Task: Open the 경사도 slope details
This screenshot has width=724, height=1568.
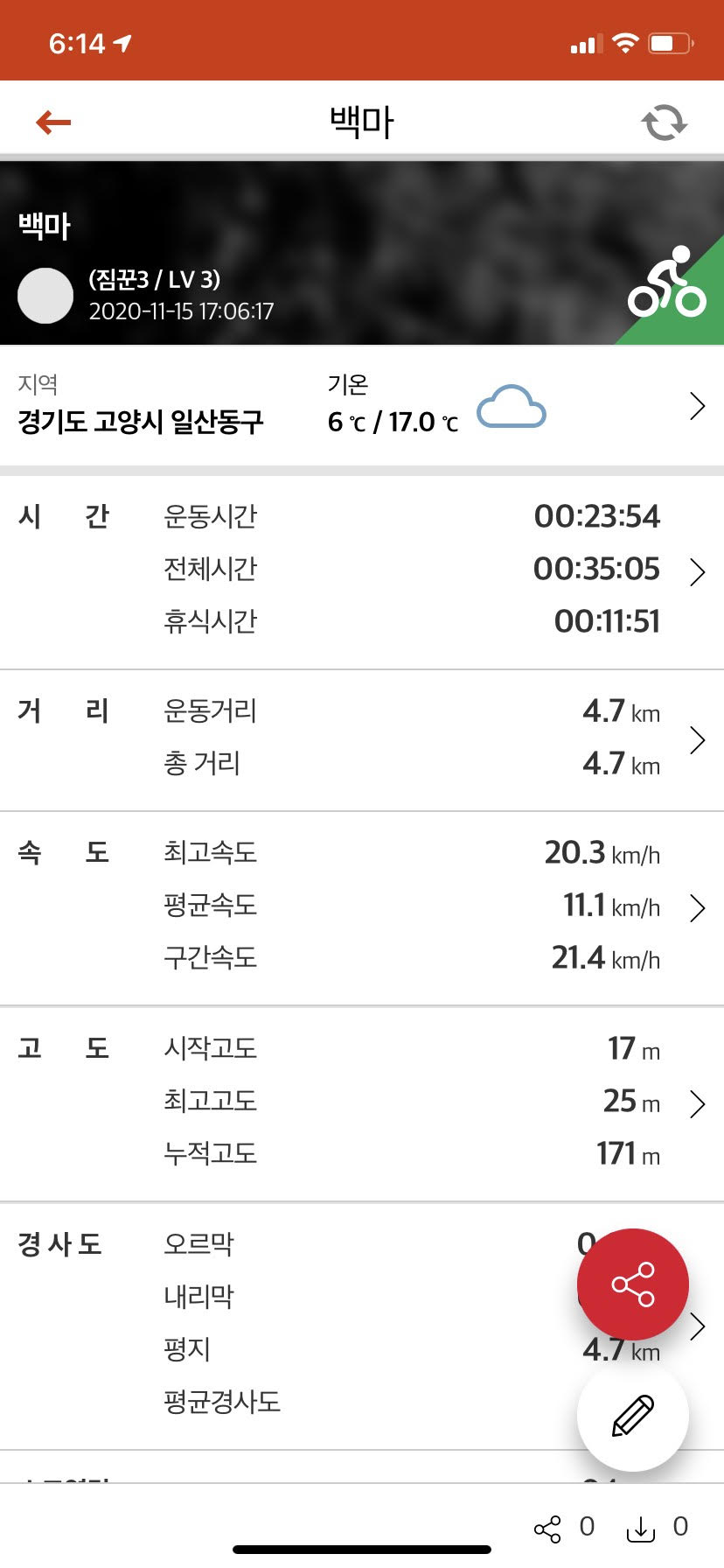Action: 697,1327
